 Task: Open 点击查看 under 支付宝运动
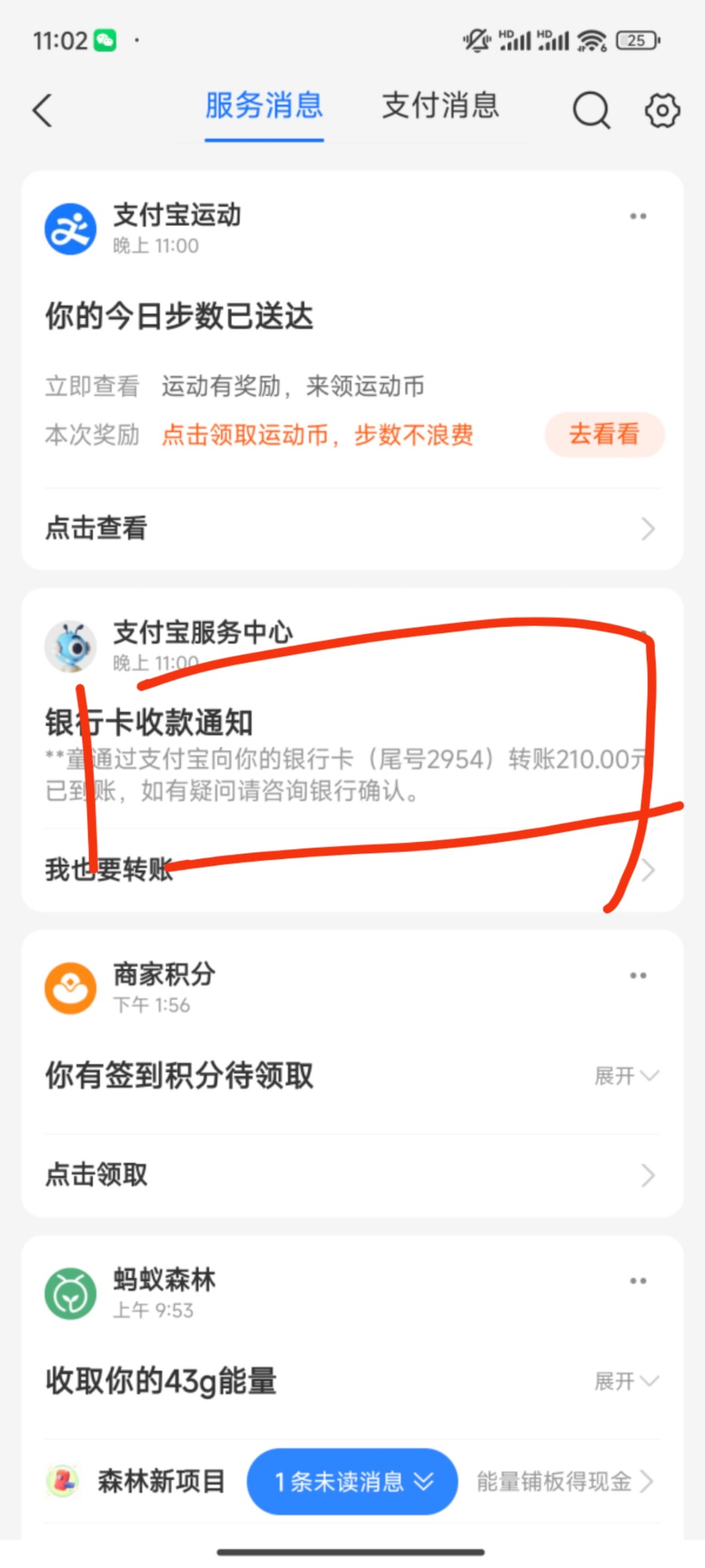click(x=352, y=528)
